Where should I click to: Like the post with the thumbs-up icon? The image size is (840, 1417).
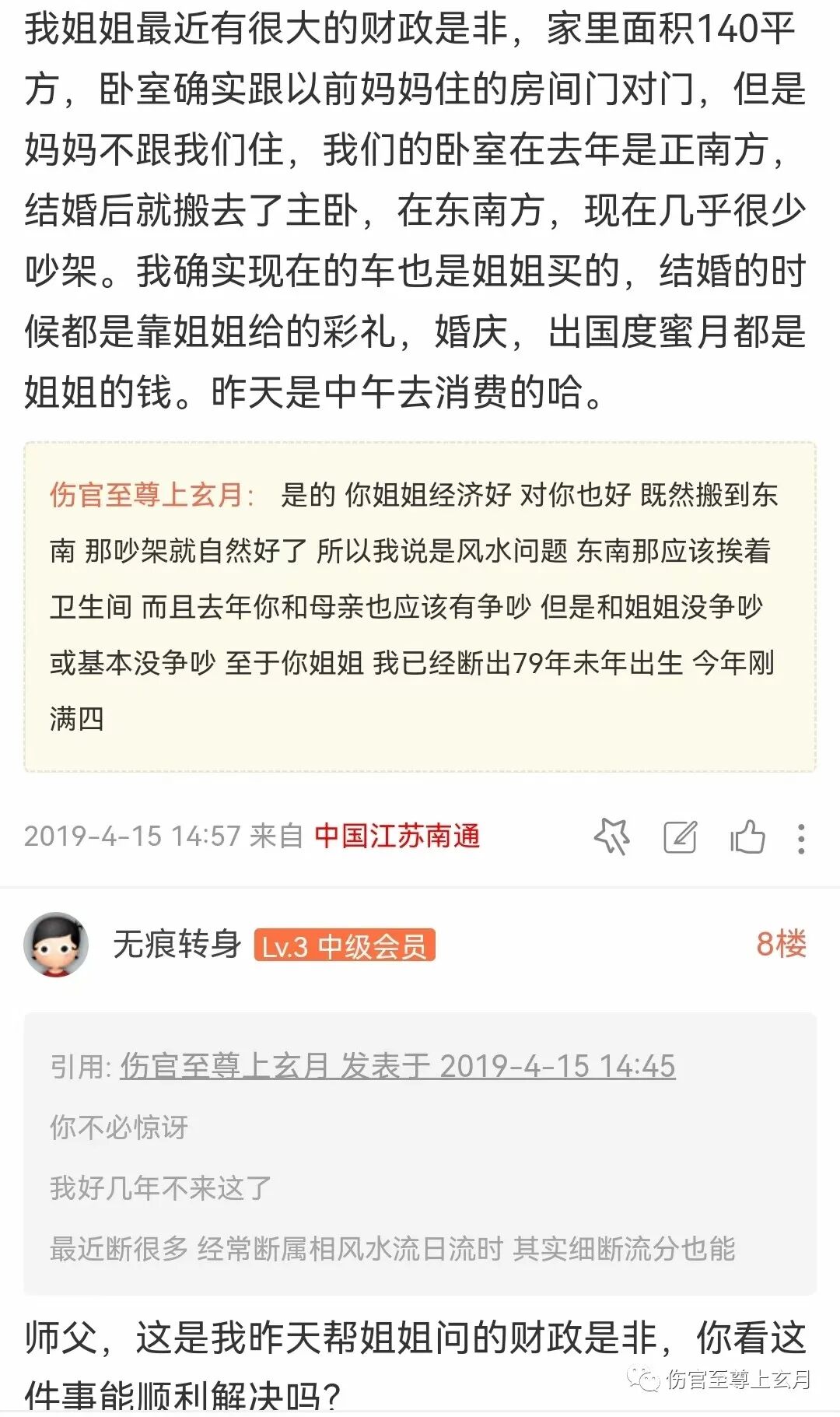[x=745, y=837]
